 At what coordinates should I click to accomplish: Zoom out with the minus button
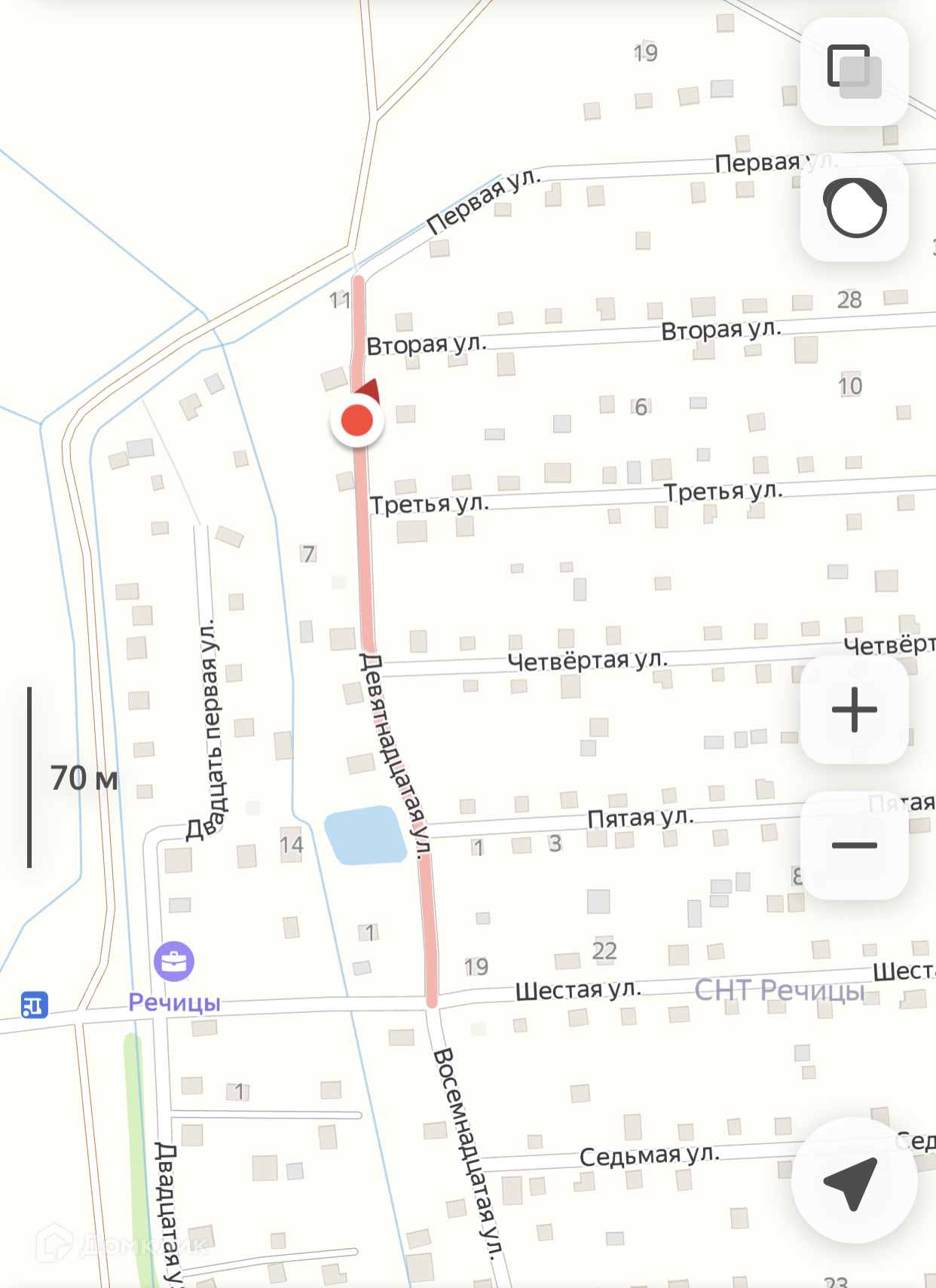[854, 845]
